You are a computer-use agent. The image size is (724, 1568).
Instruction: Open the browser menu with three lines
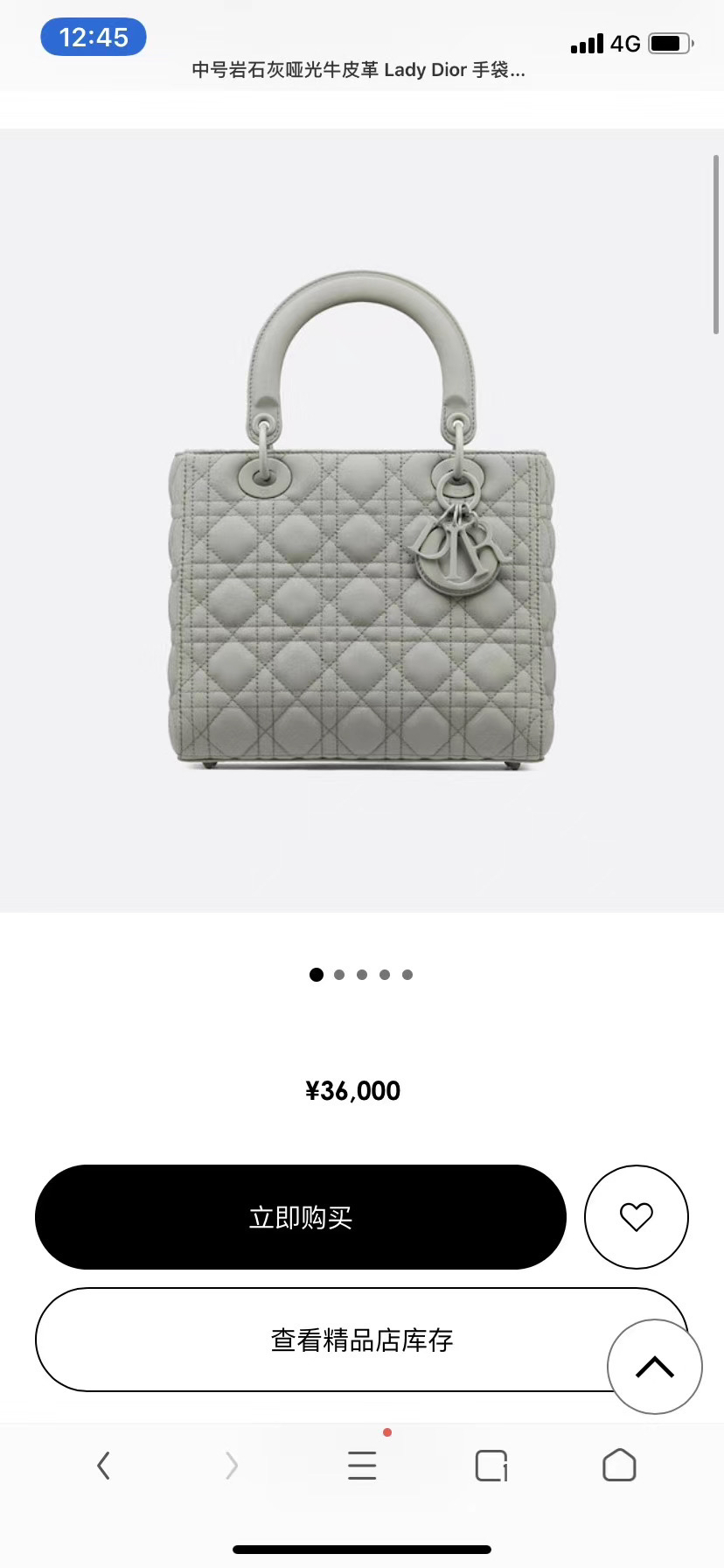[361, 1465]
